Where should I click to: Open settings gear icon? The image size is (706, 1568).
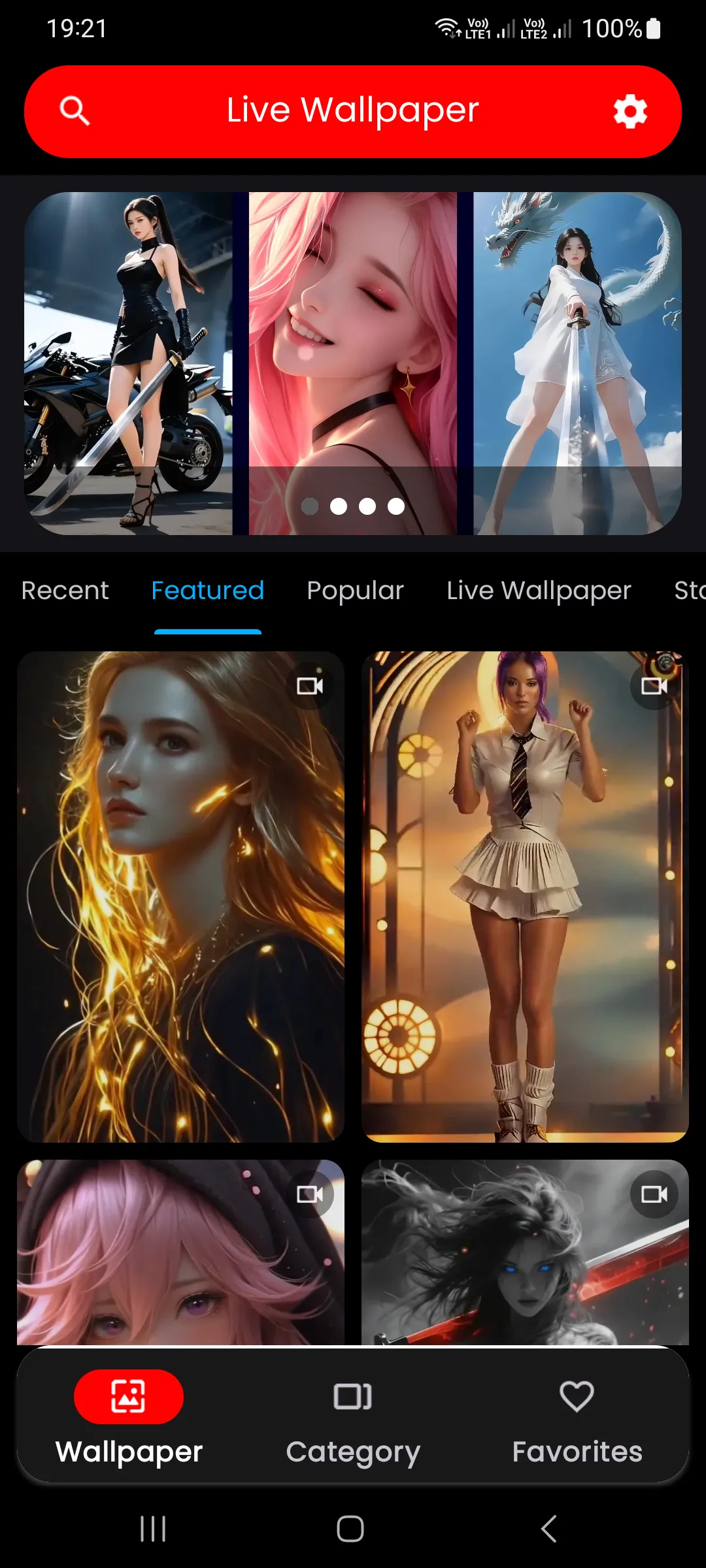pos(630,111)
